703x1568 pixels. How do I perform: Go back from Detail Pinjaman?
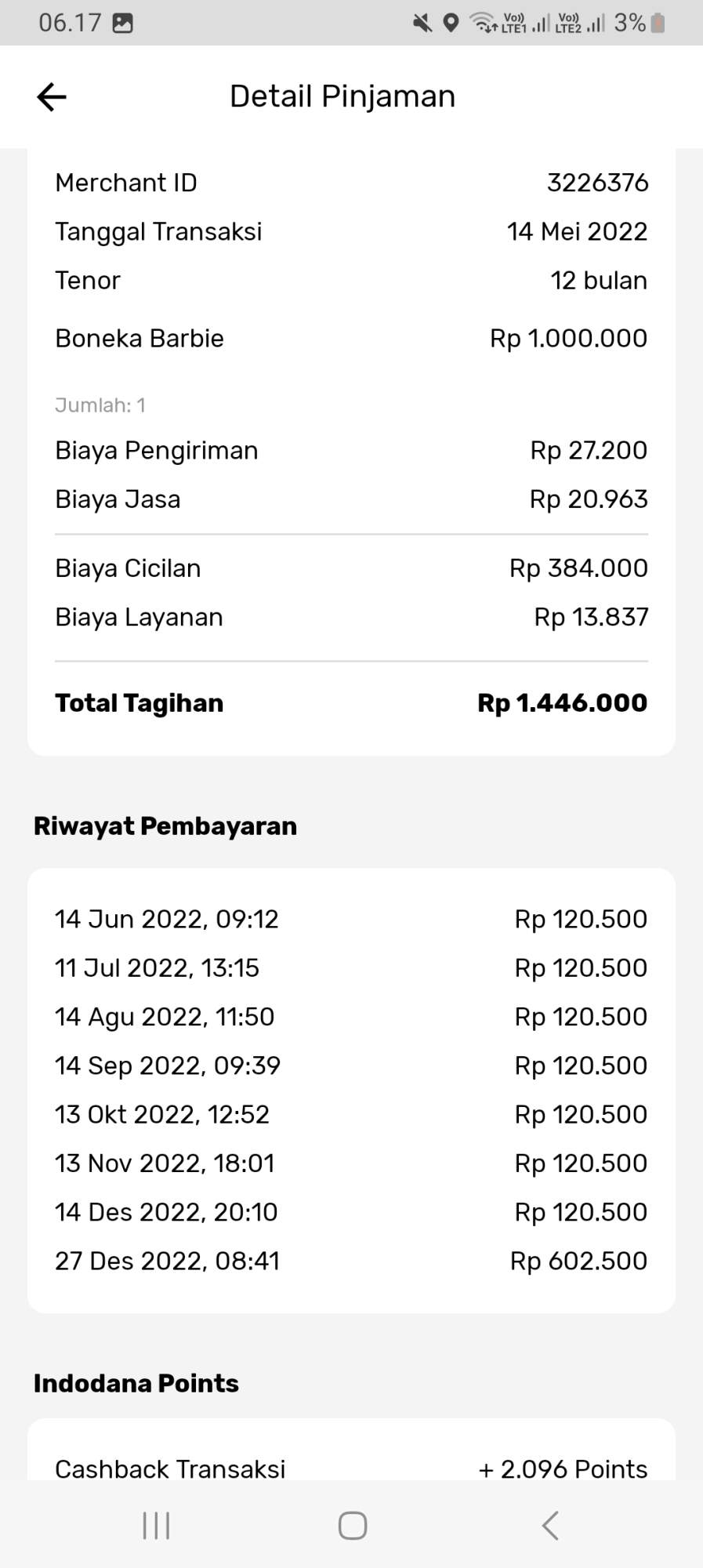(52, 97)
